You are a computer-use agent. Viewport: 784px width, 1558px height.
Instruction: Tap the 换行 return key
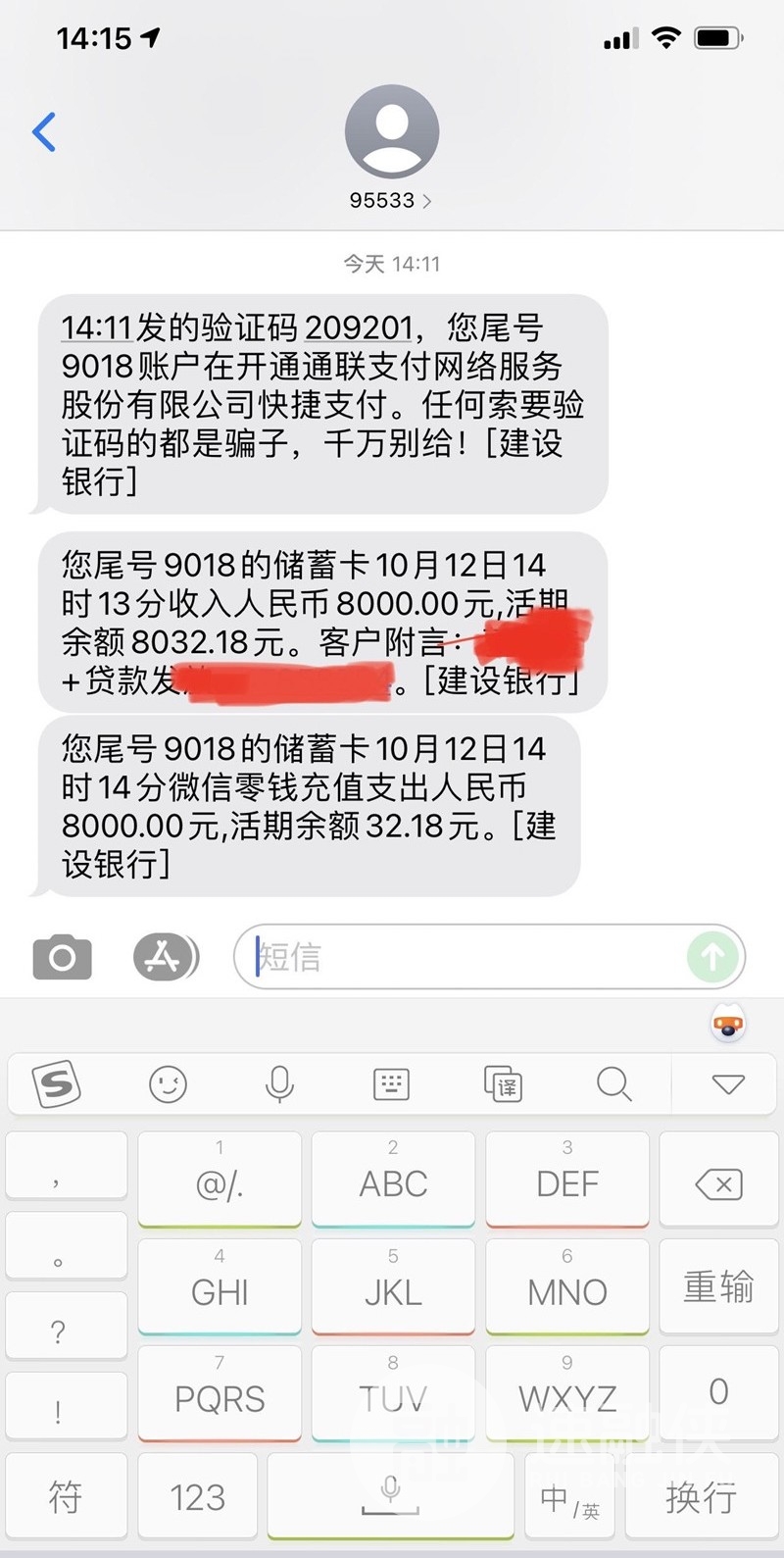tap(701, 1497)
